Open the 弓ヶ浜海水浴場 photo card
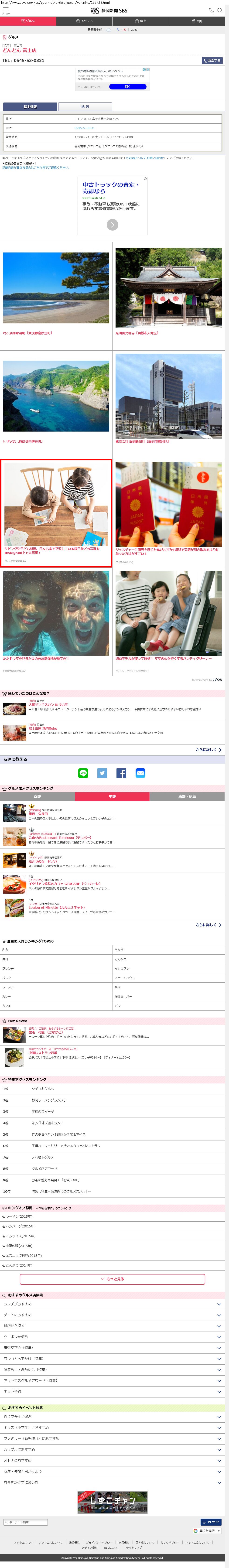229x1568 pixels. tap(56, 292)
